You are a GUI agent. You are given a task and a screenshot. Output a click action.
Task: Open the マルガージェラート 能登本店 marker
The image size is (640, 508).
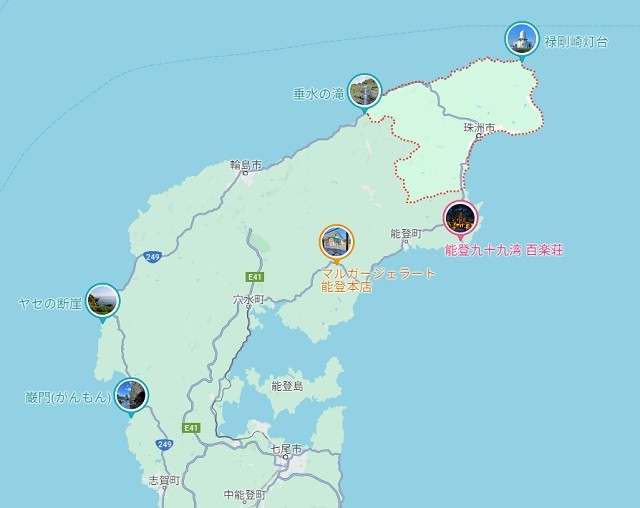[336, 242]
